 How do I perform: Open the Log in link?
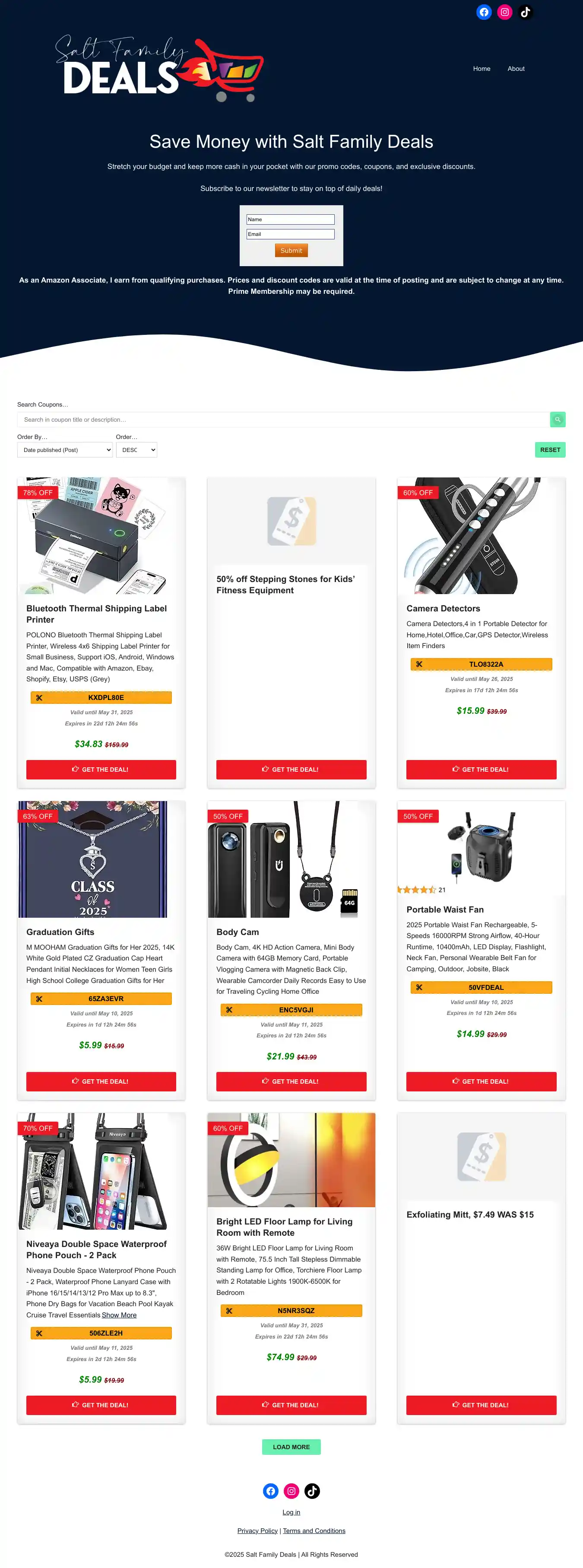click(x=291, y=1512)
